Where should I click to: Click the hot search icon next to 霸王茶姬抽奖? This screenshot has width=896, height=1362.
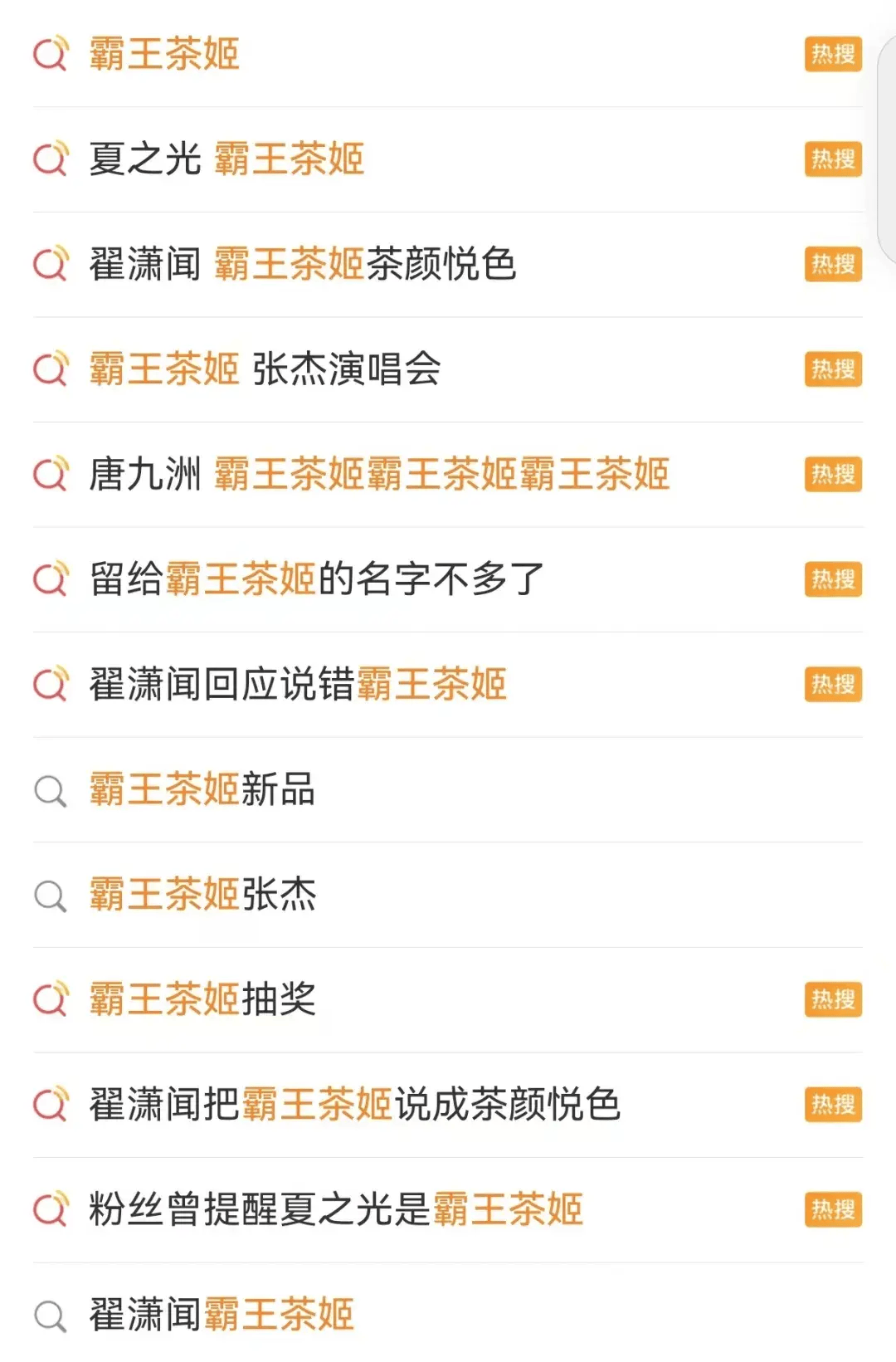tap(50, 998)
